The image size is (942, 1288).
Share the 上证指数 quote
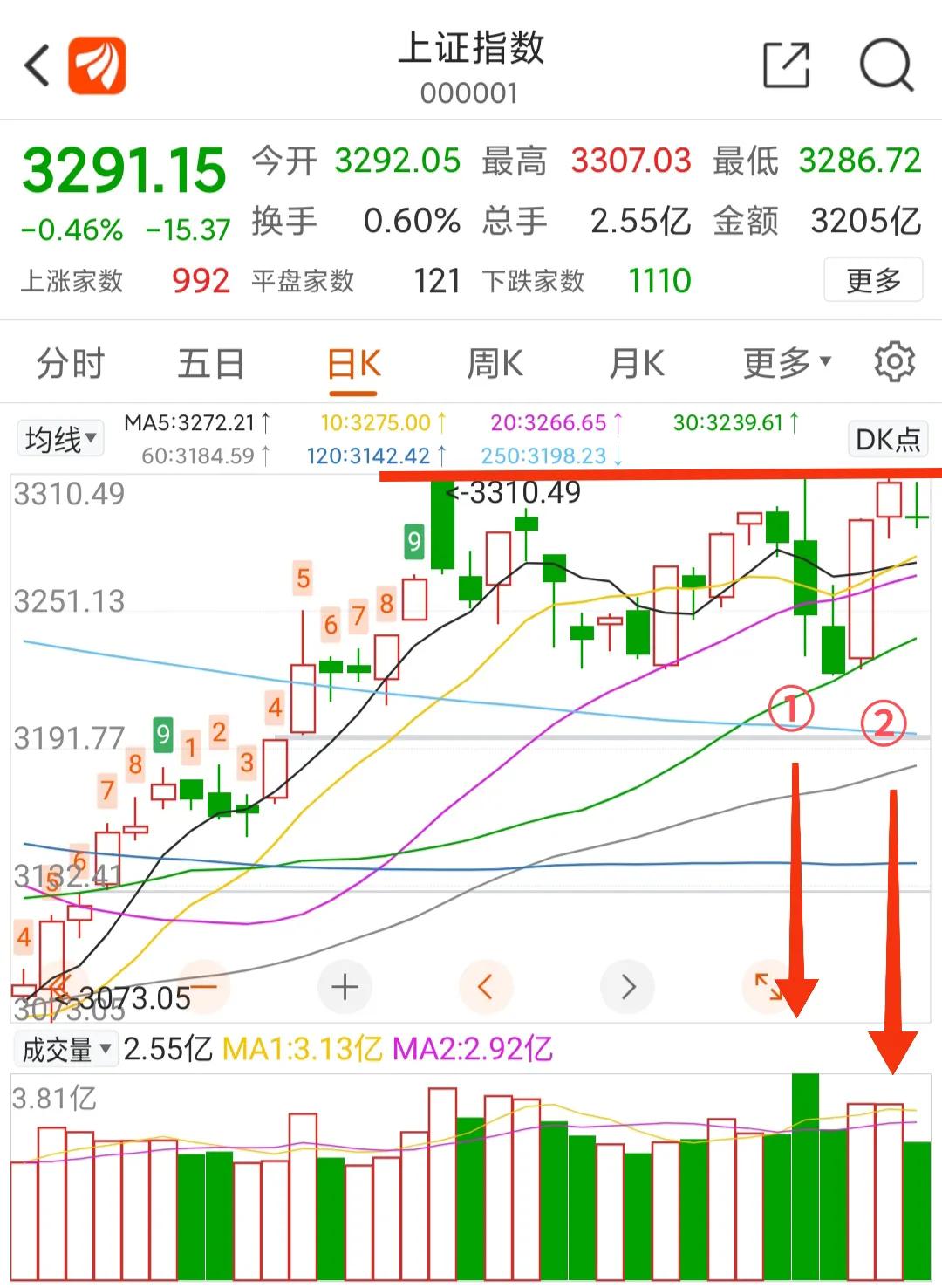point(786,65)
